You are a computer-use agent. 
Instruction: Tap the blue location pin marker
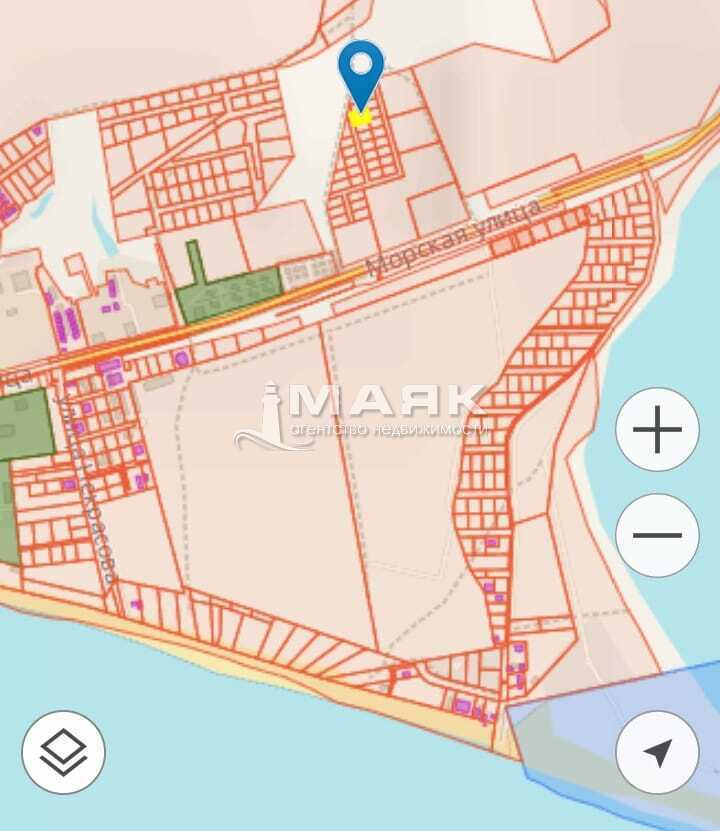tap(361, 71)
